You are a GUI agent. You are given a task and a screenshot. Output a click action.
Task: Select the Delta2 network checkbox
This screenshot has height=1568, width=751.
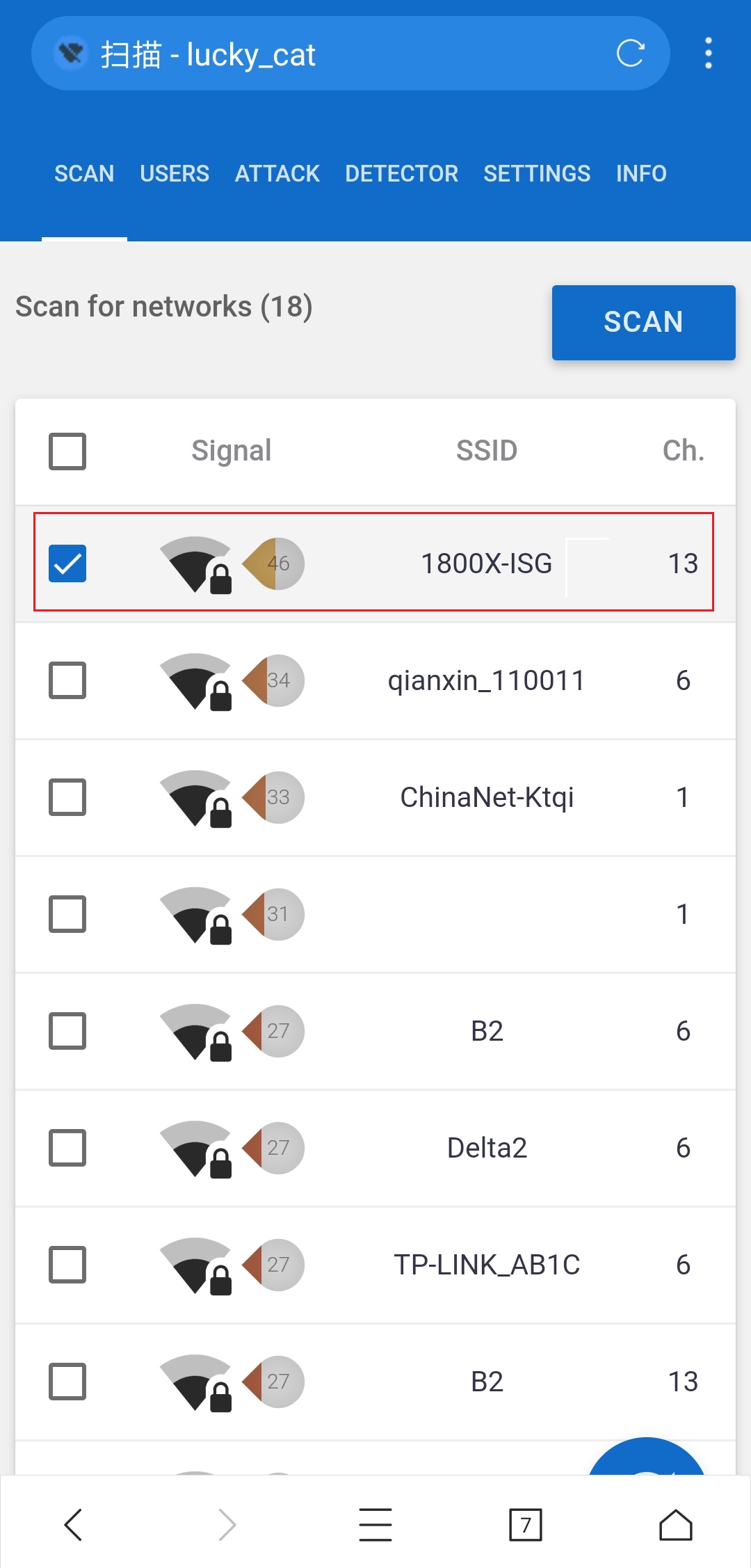coord(67,1147)
